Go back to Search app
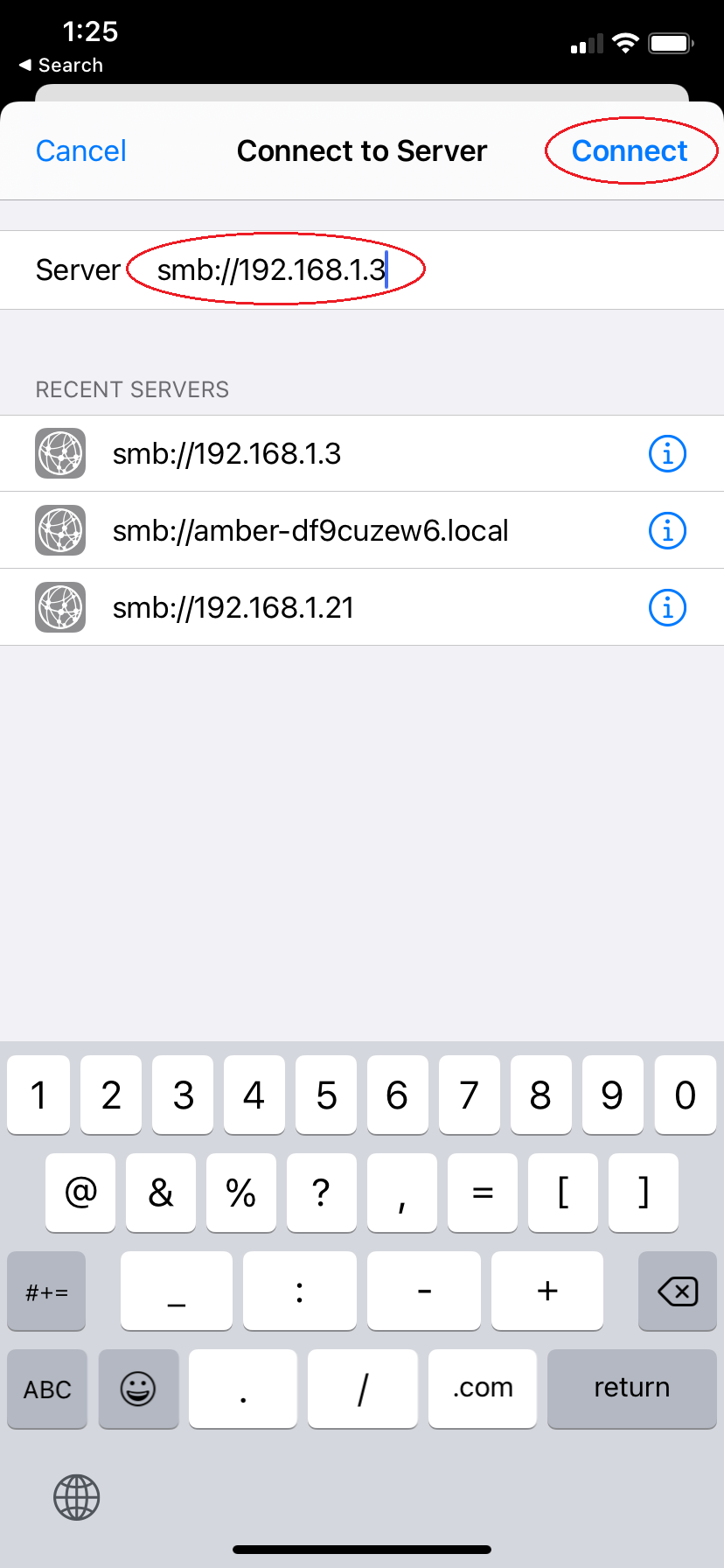The width and height of the screenshot is (724, 1568). [x=61, y=66]
